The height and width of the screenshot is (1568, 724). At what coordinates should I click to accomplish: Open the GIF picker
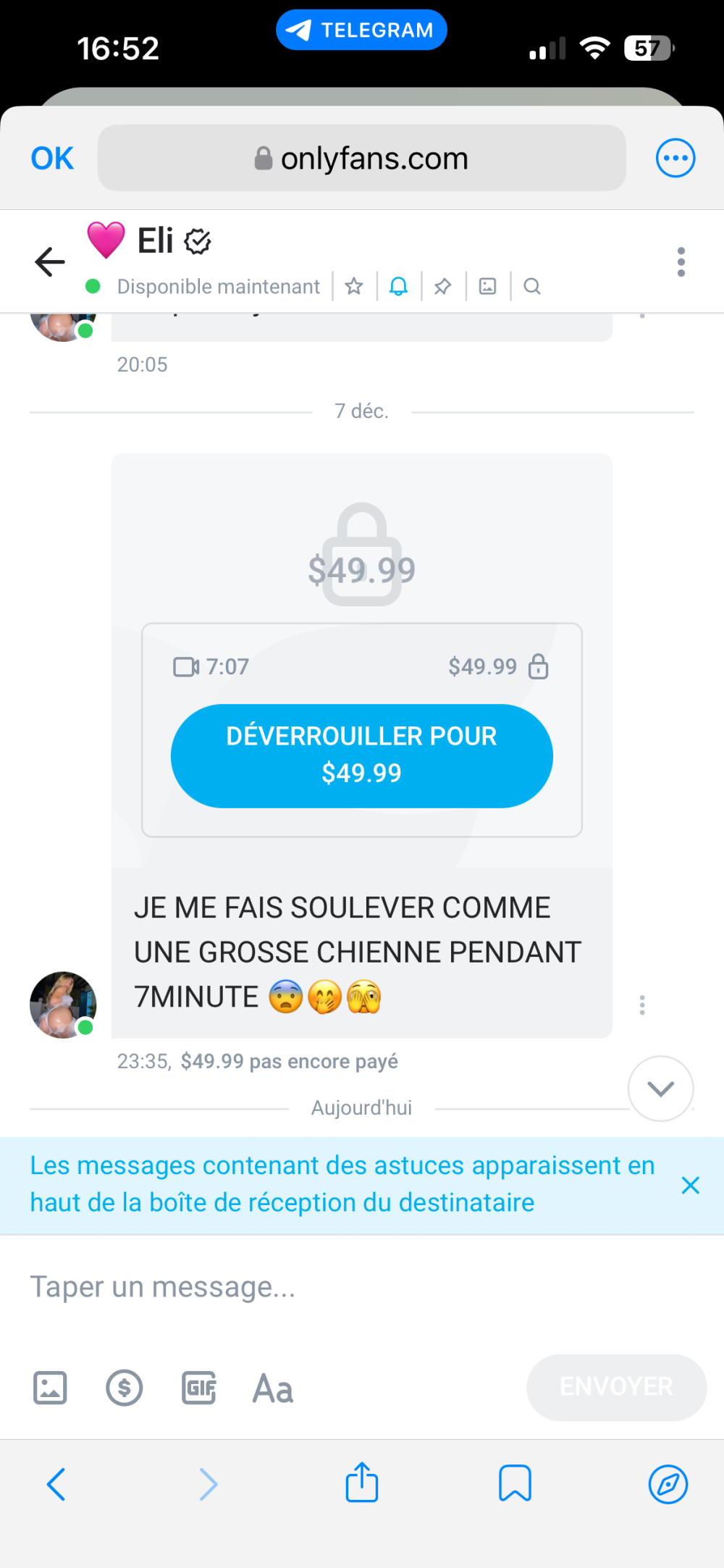coord(199,1388)
